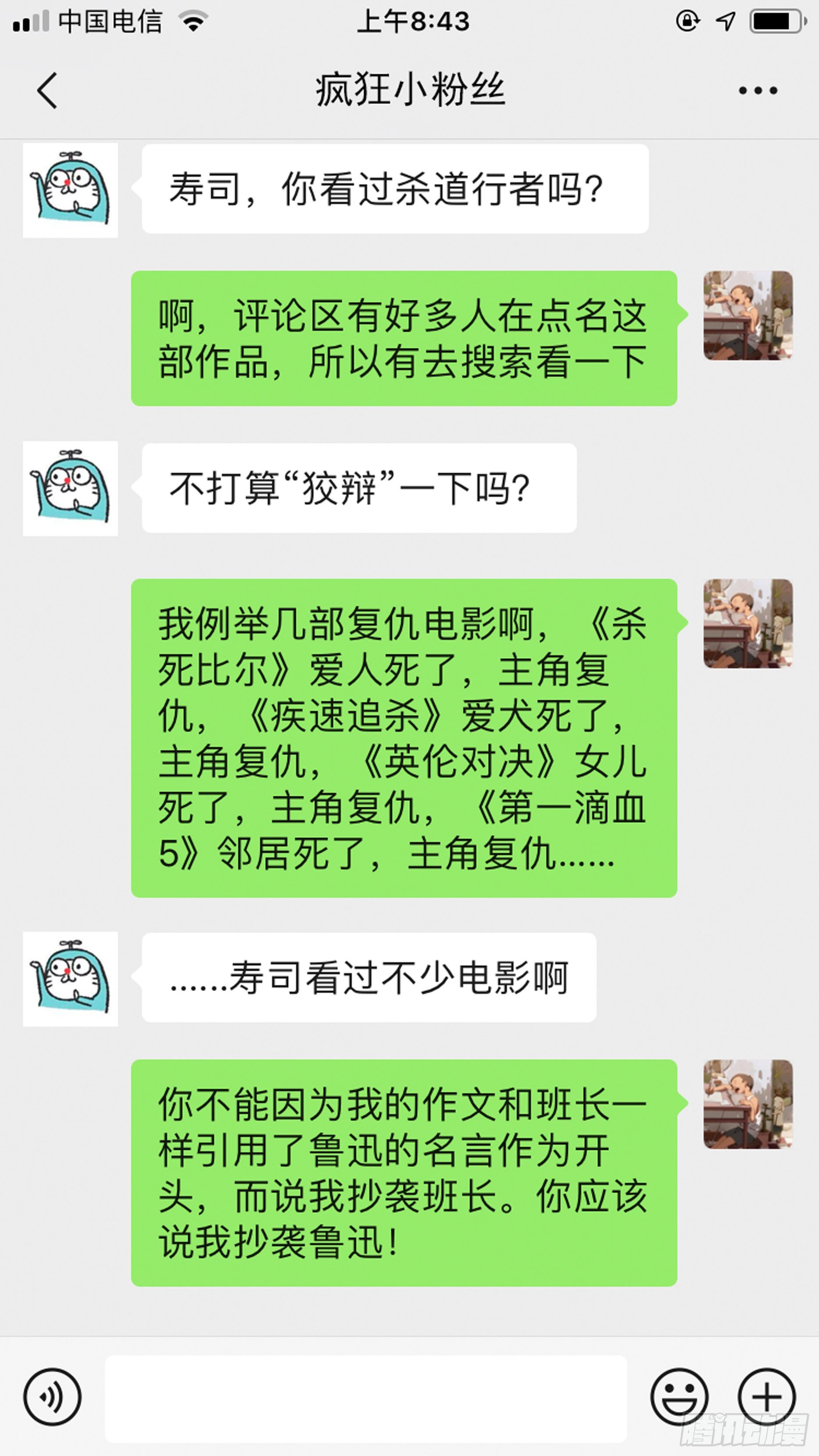Select the 疯狂小粉丝 title in the navigation bar
819x1456 pixels.
409,90
